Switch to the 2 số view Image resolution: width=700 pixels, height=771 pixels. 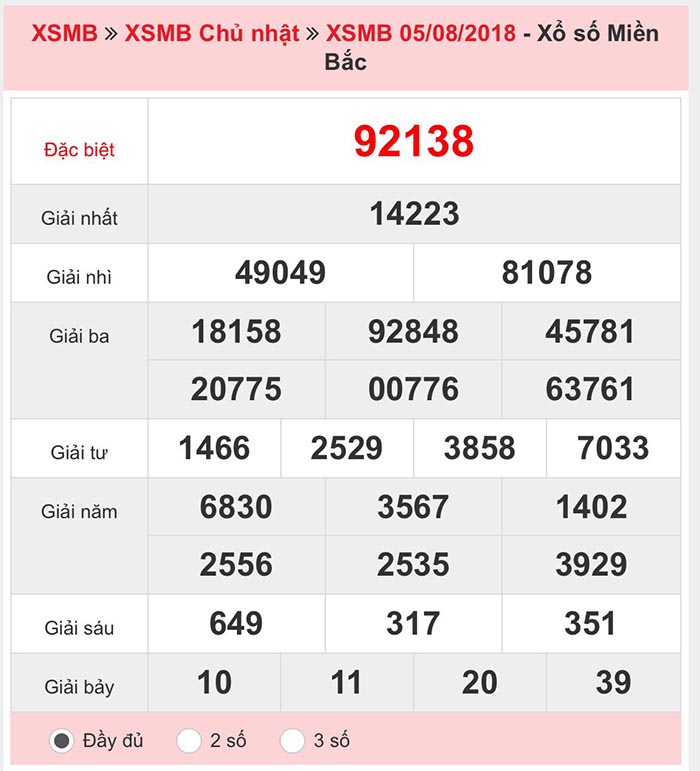189,741
